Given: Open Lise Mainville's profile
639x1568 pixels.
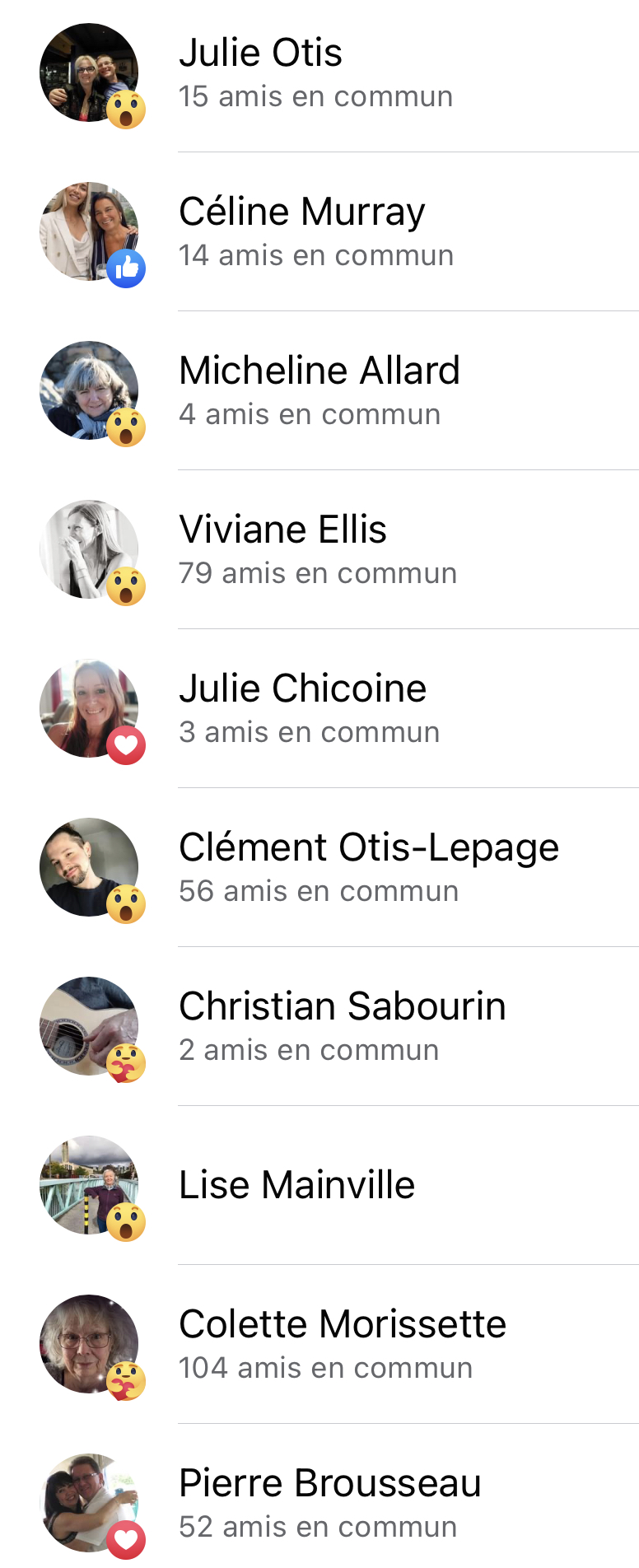Looking at the screenshot, I should click(x=296, y=1186).
